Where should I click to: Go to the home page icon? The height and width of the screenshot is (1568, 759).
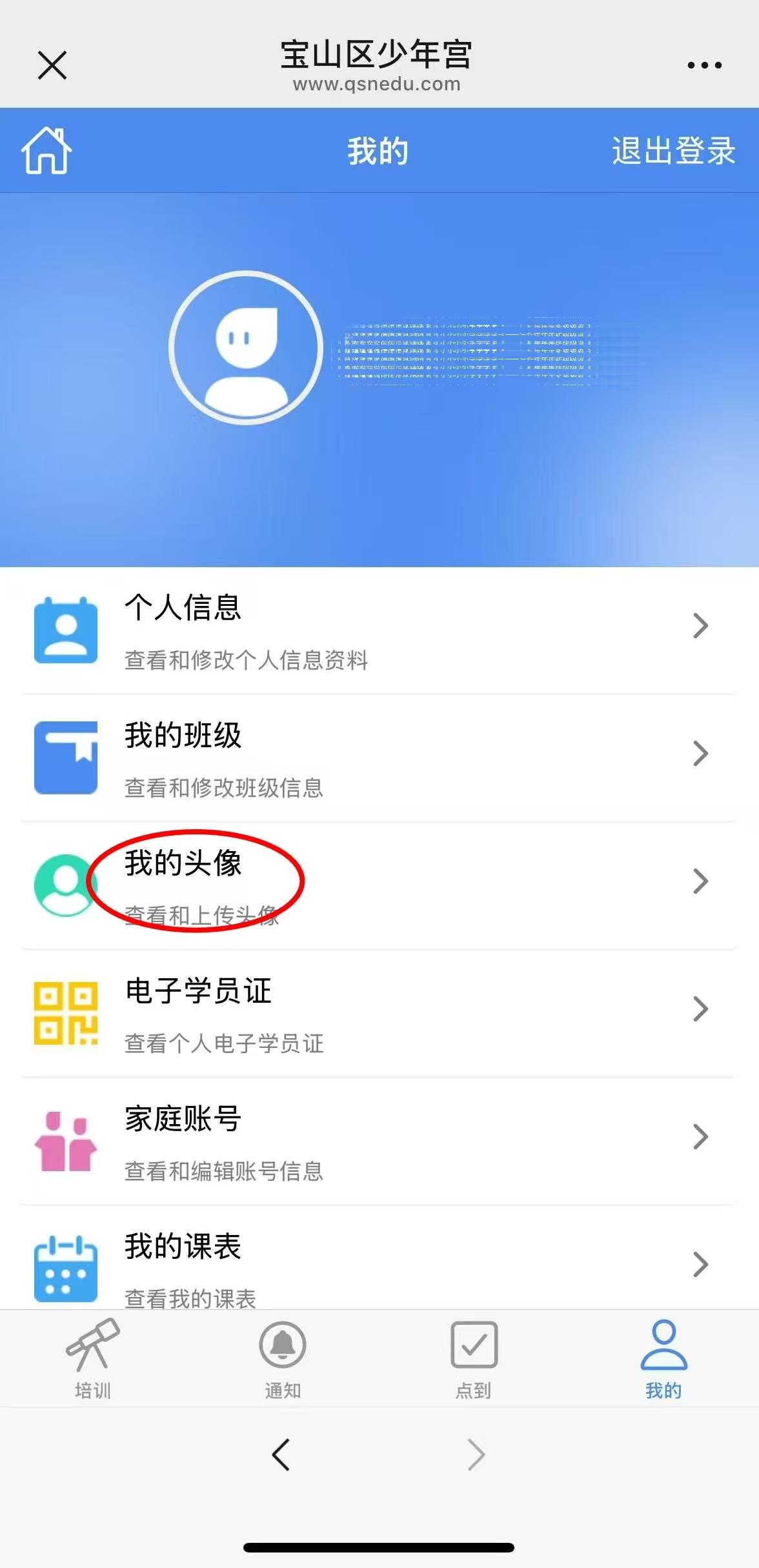46,150
